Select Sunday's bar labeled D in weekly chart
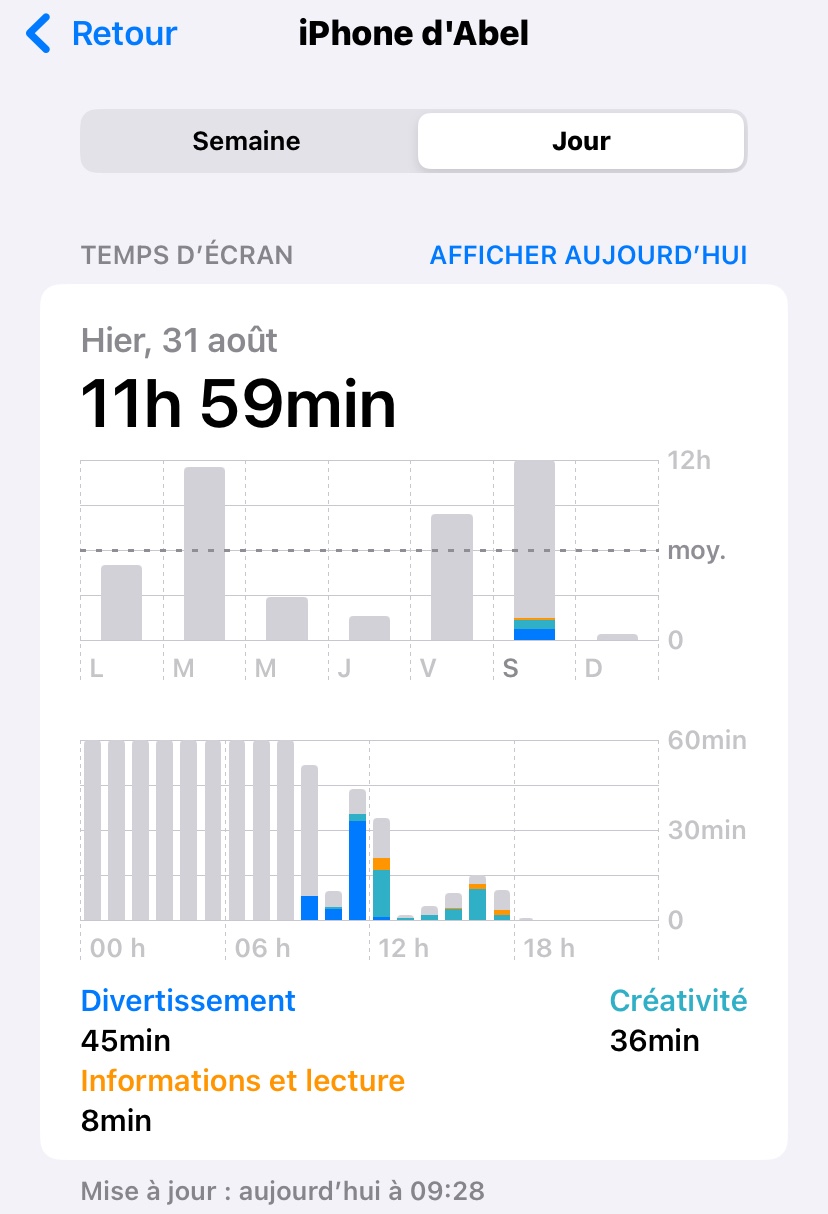 coord(617,636)
